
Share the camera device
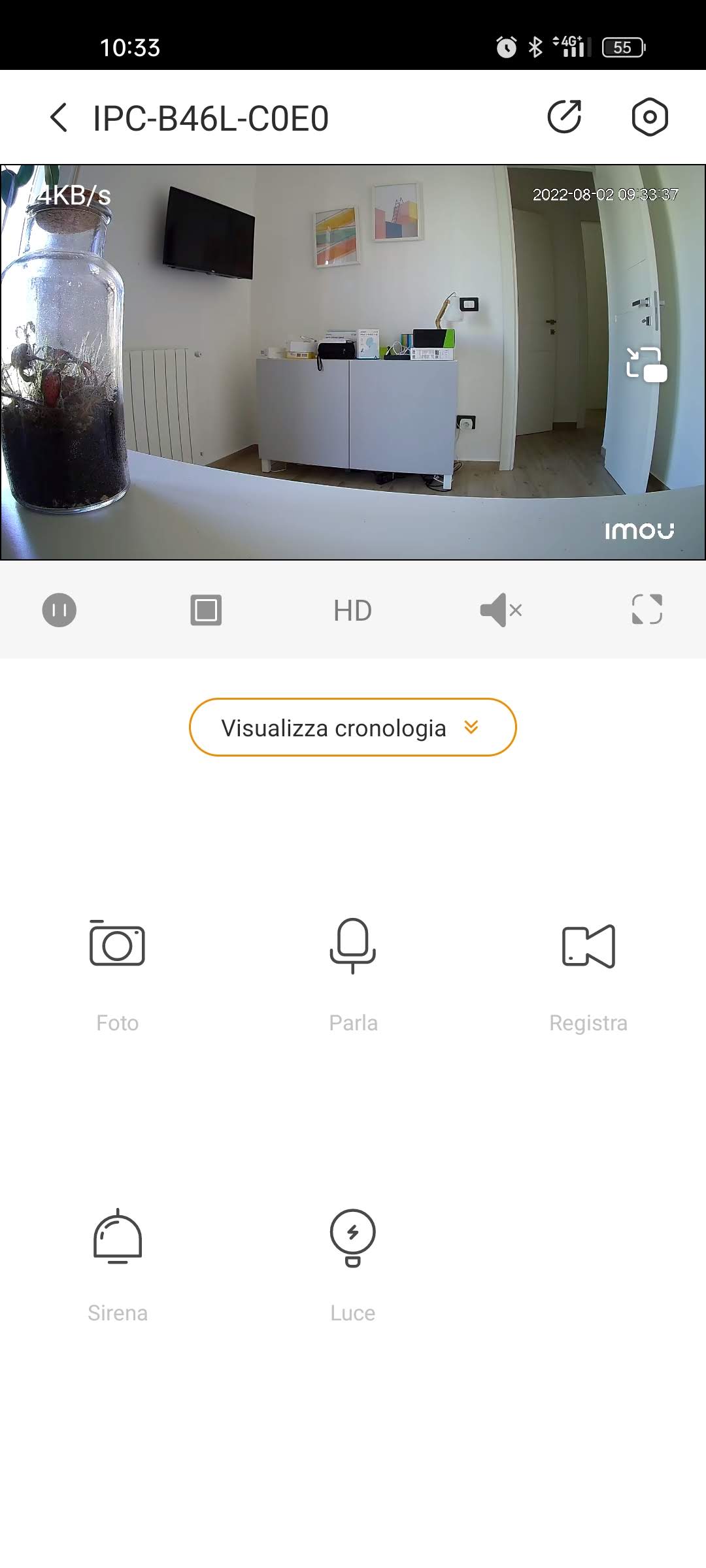pos(564,118)
